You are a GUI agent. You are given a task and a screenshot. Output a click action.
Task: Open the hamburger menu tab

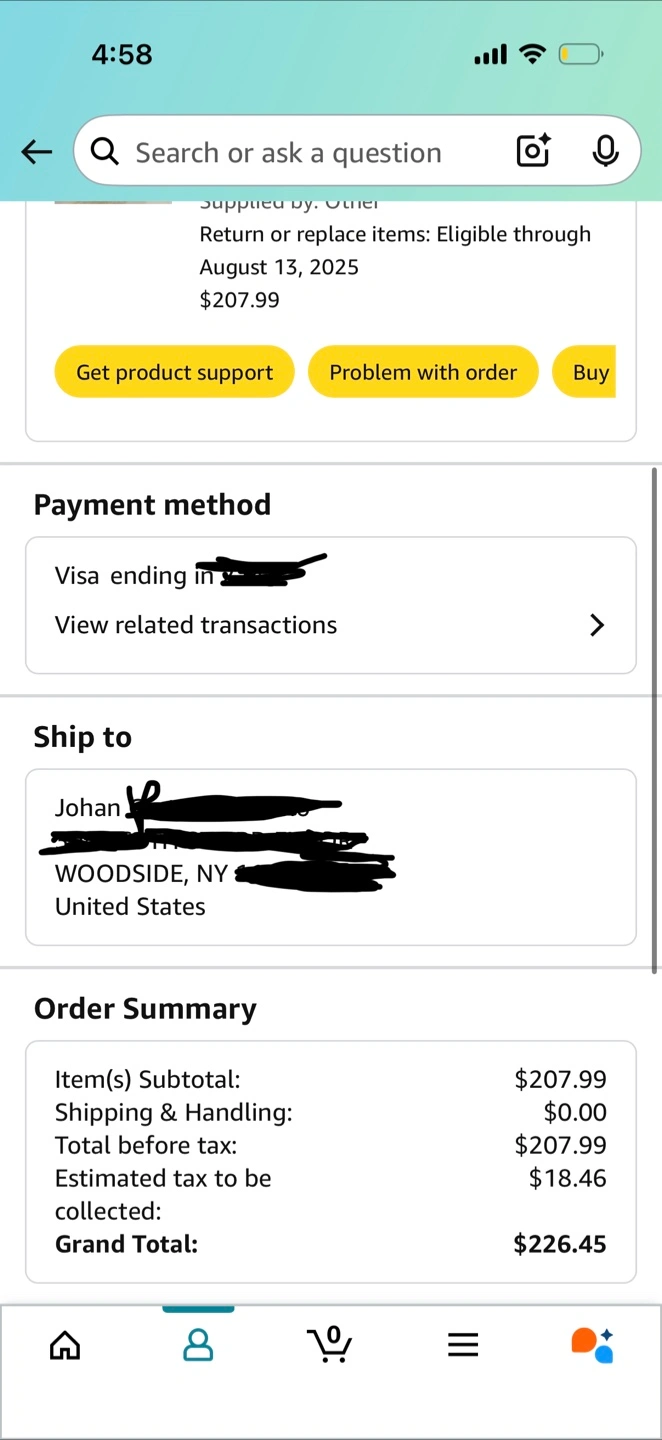point(463,1345)
